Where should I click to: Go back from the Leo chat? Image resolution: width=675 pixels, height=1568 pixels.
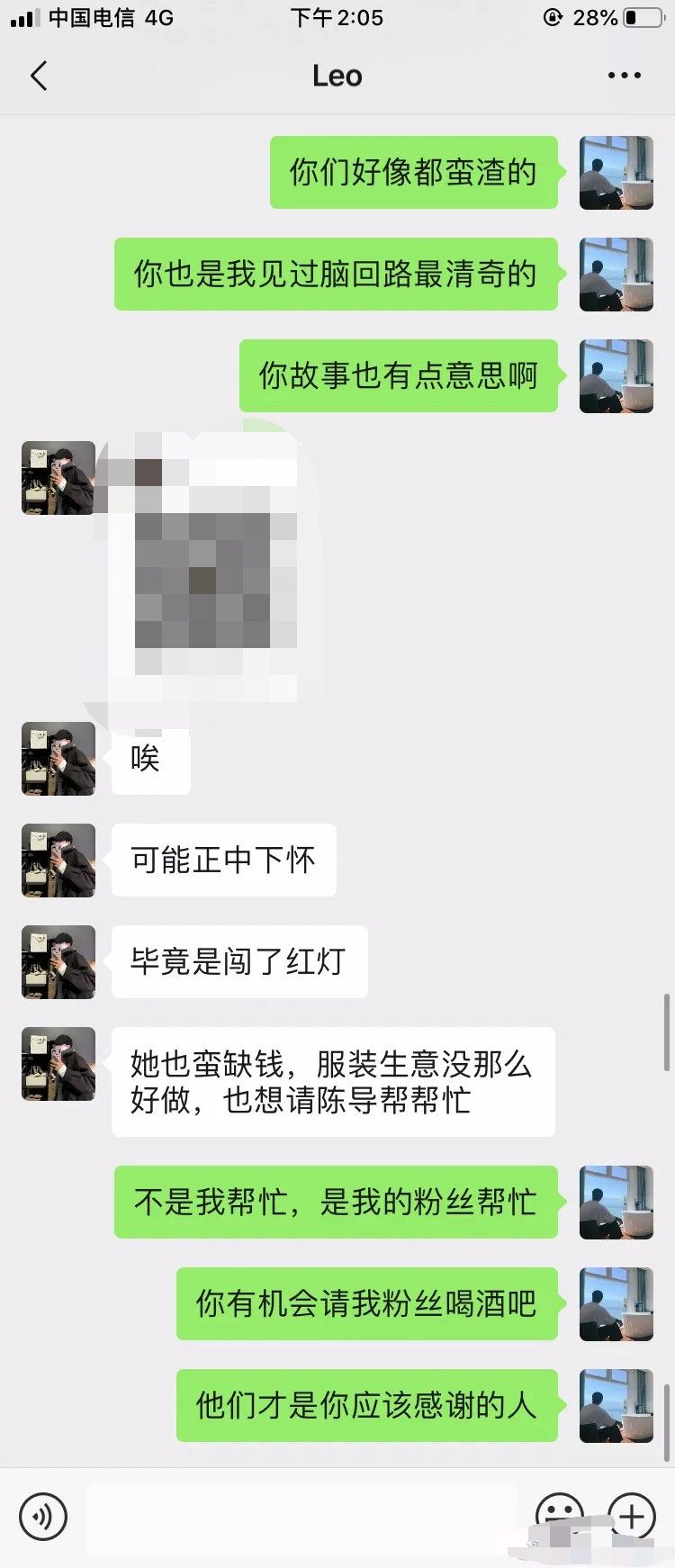pyautogui.click(x=39, y=77)
